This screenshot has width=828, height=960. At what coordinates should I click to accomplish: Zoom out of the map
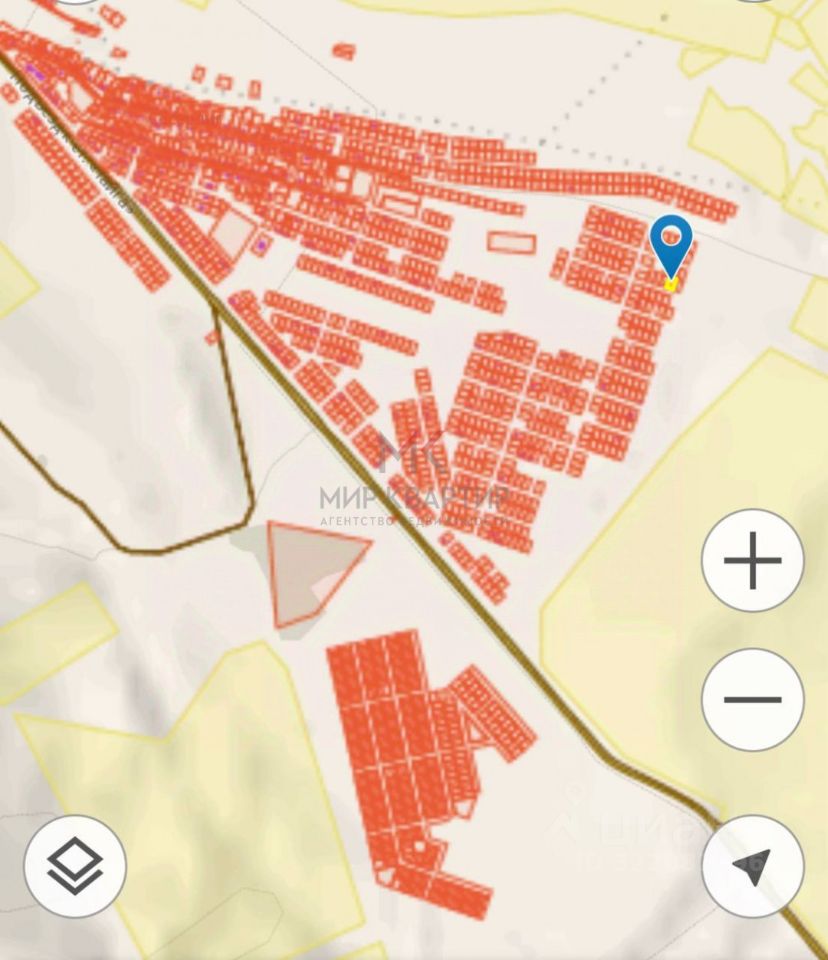pyautogui.click(x=752, y=700)
